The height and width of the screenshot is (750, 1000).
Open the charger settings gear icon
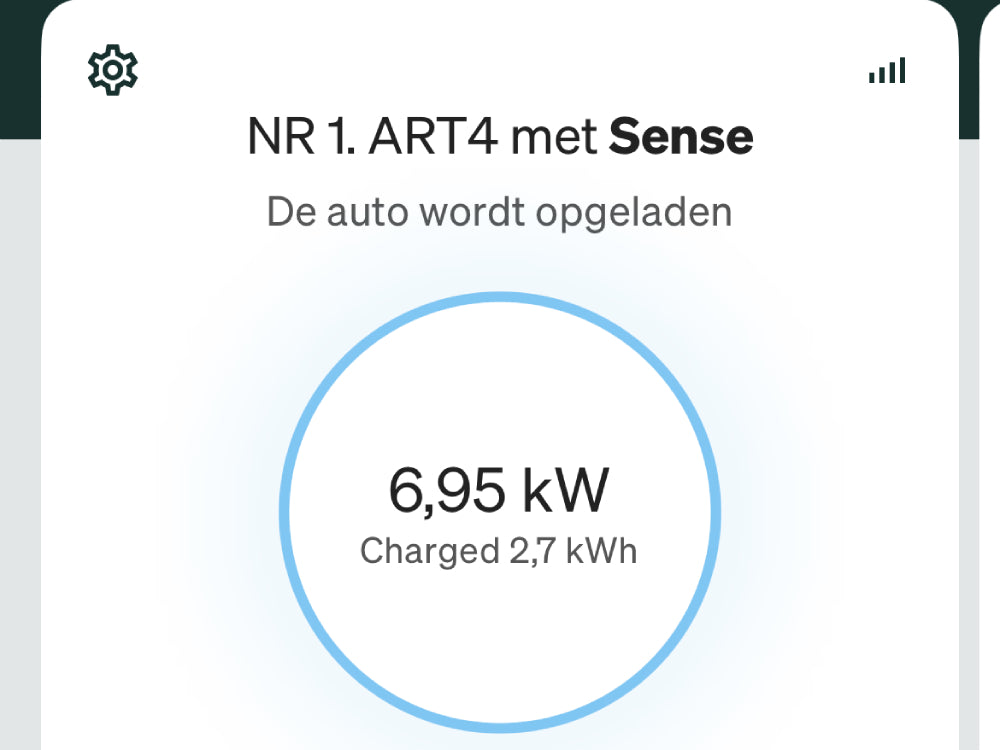[x=113, y=70]
